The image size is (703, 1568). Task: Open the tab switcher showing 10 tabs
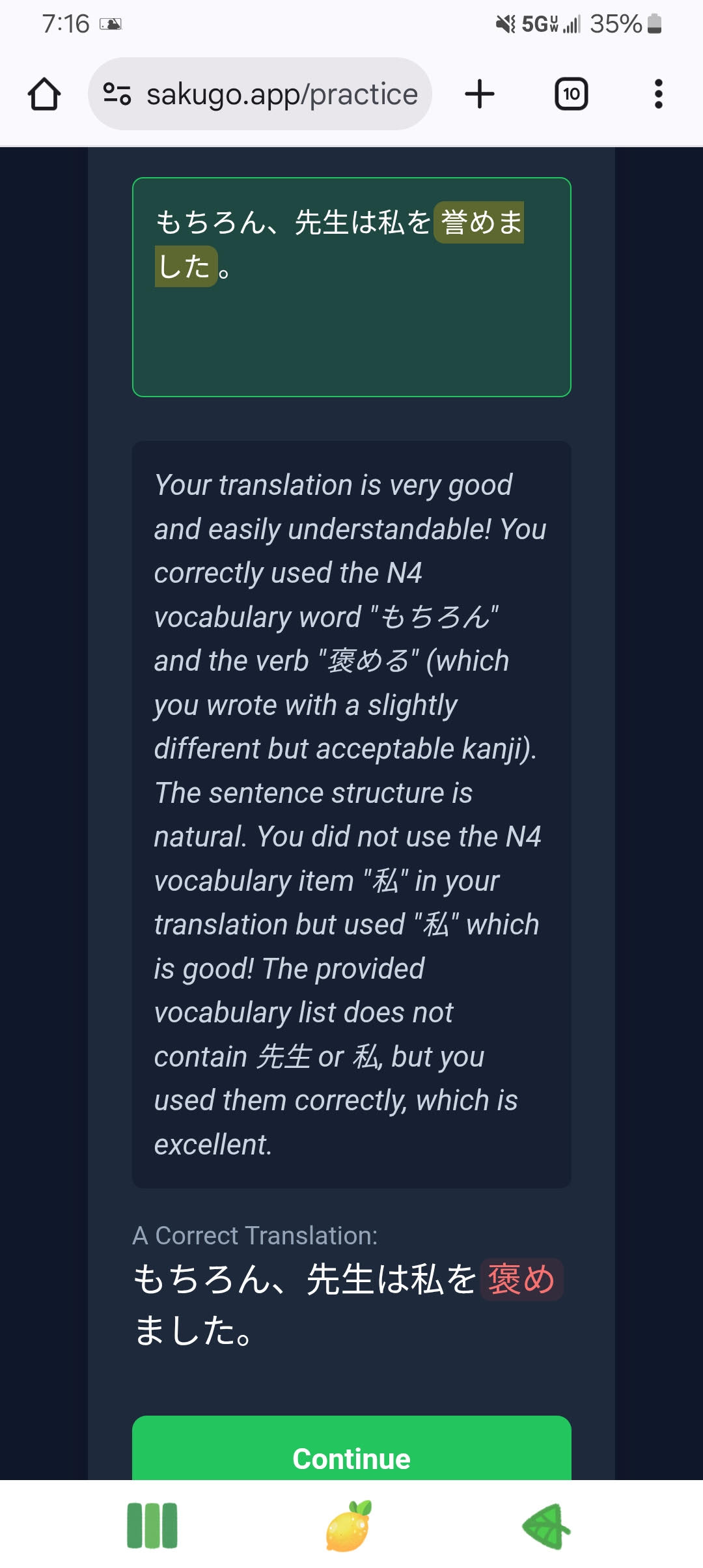571,92
